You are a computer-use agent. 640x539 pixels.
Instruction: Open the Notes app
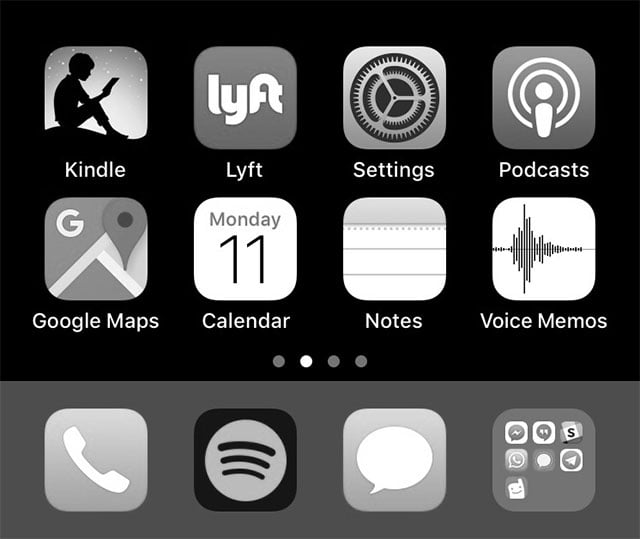click(x=394, y=248)
